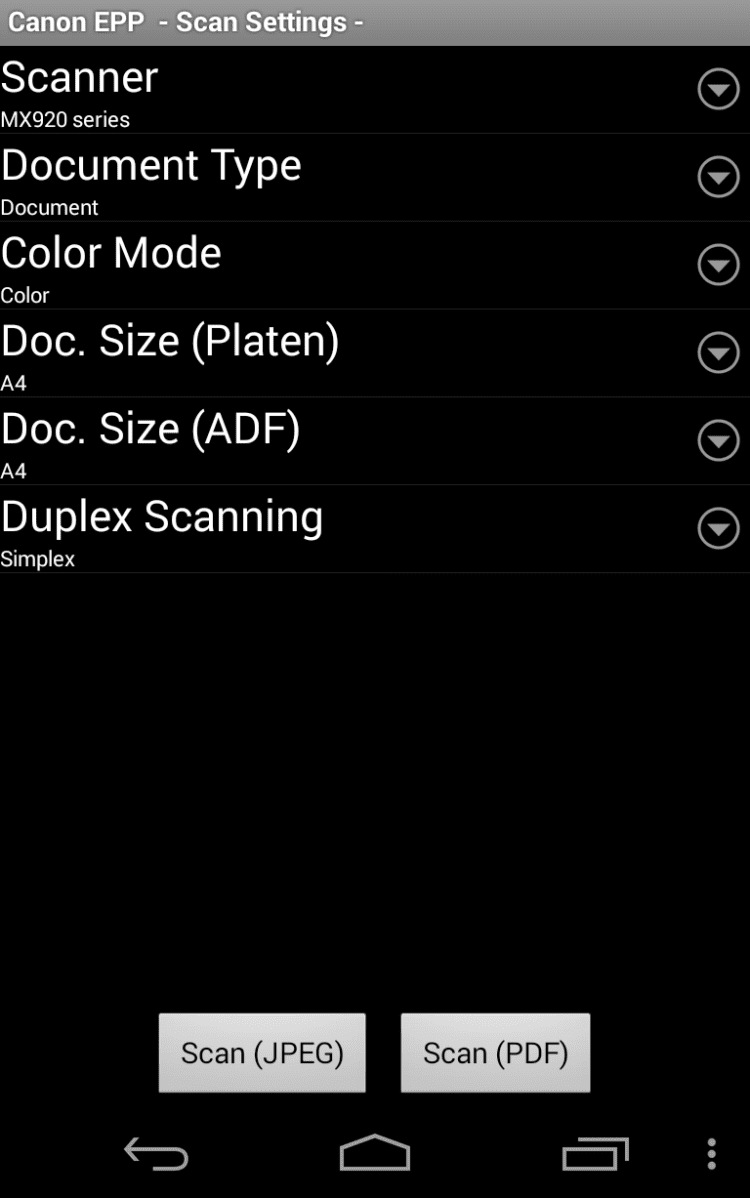The image size is (750, 1198).
Task: Open the recent apps view
Action: pyautogui.click(x=595, y=1153)
